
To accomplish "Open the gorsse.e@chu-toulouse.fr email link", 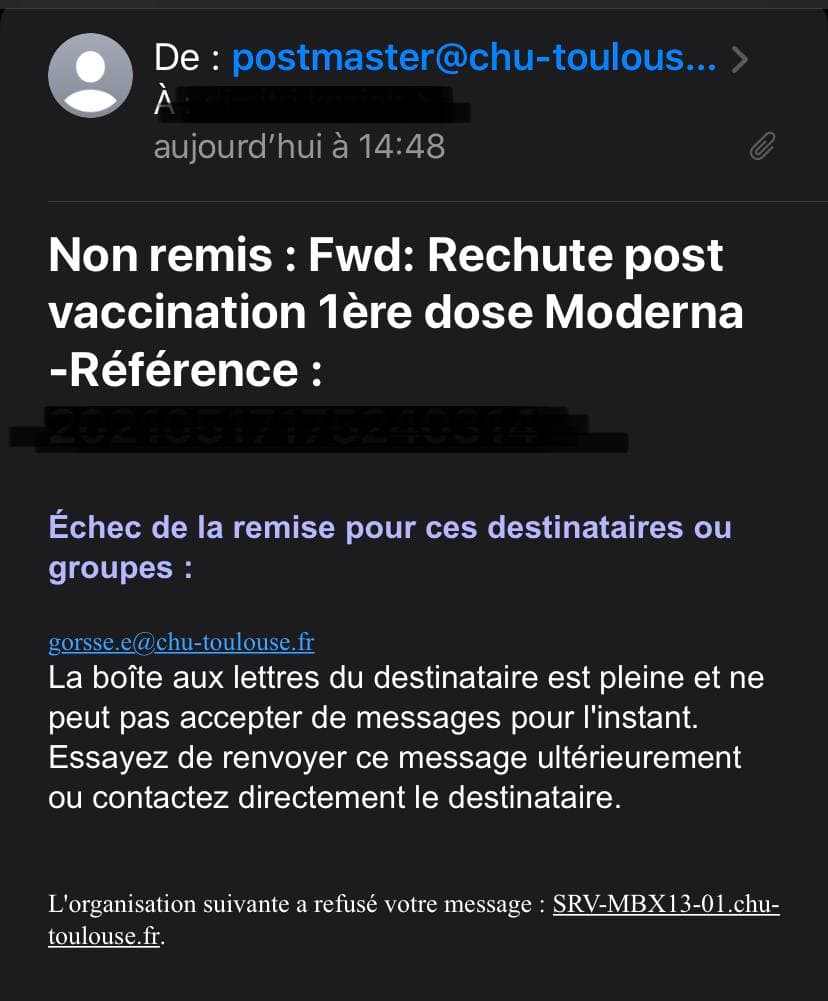I will click(181, 641).
